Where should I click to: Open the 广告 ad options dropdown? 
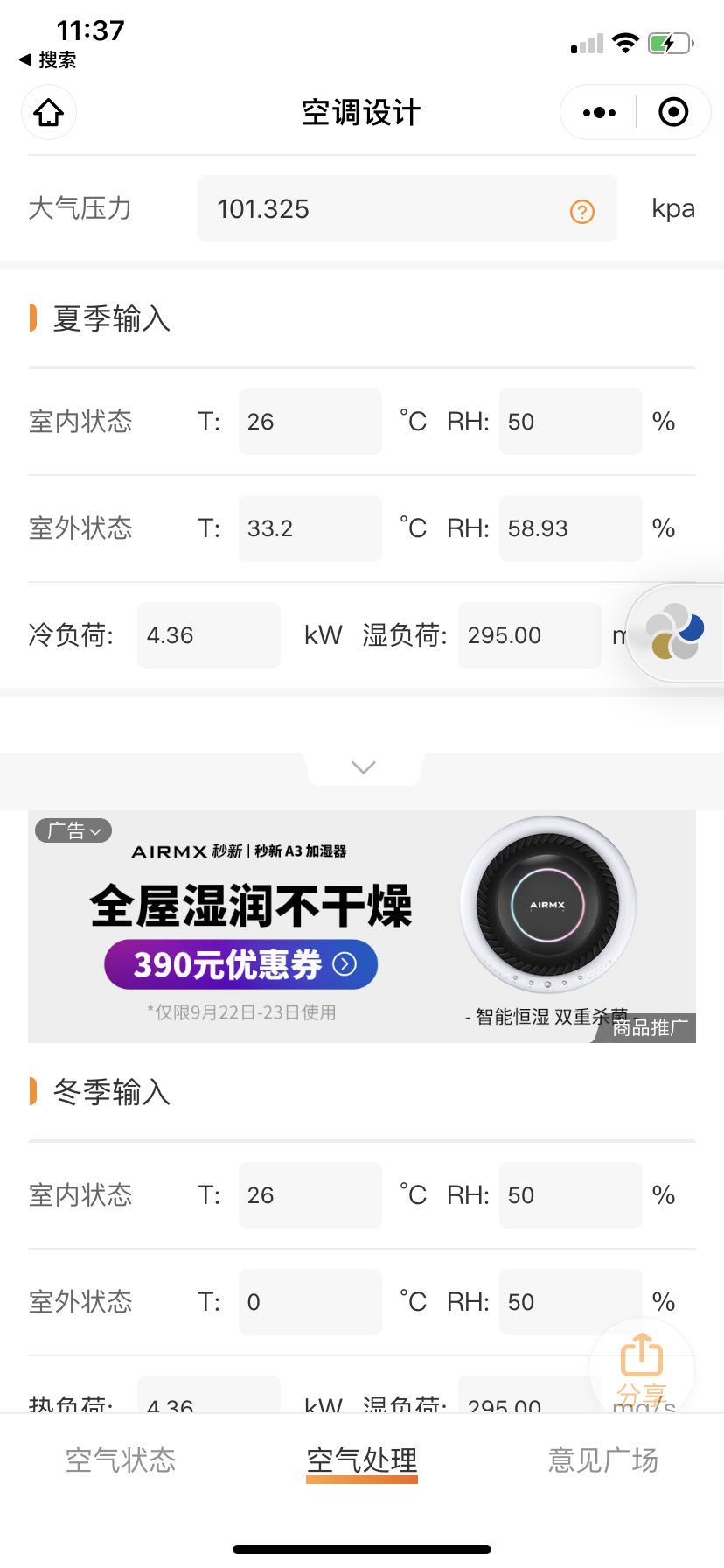[x=73, y=830]
